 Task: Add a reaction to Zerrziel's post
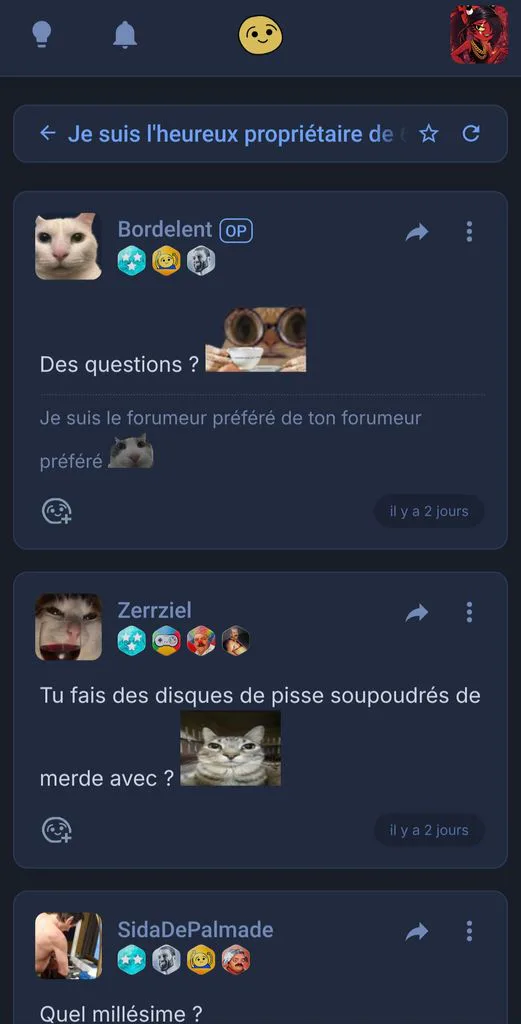pyautogui.click(x=57, y=831)
